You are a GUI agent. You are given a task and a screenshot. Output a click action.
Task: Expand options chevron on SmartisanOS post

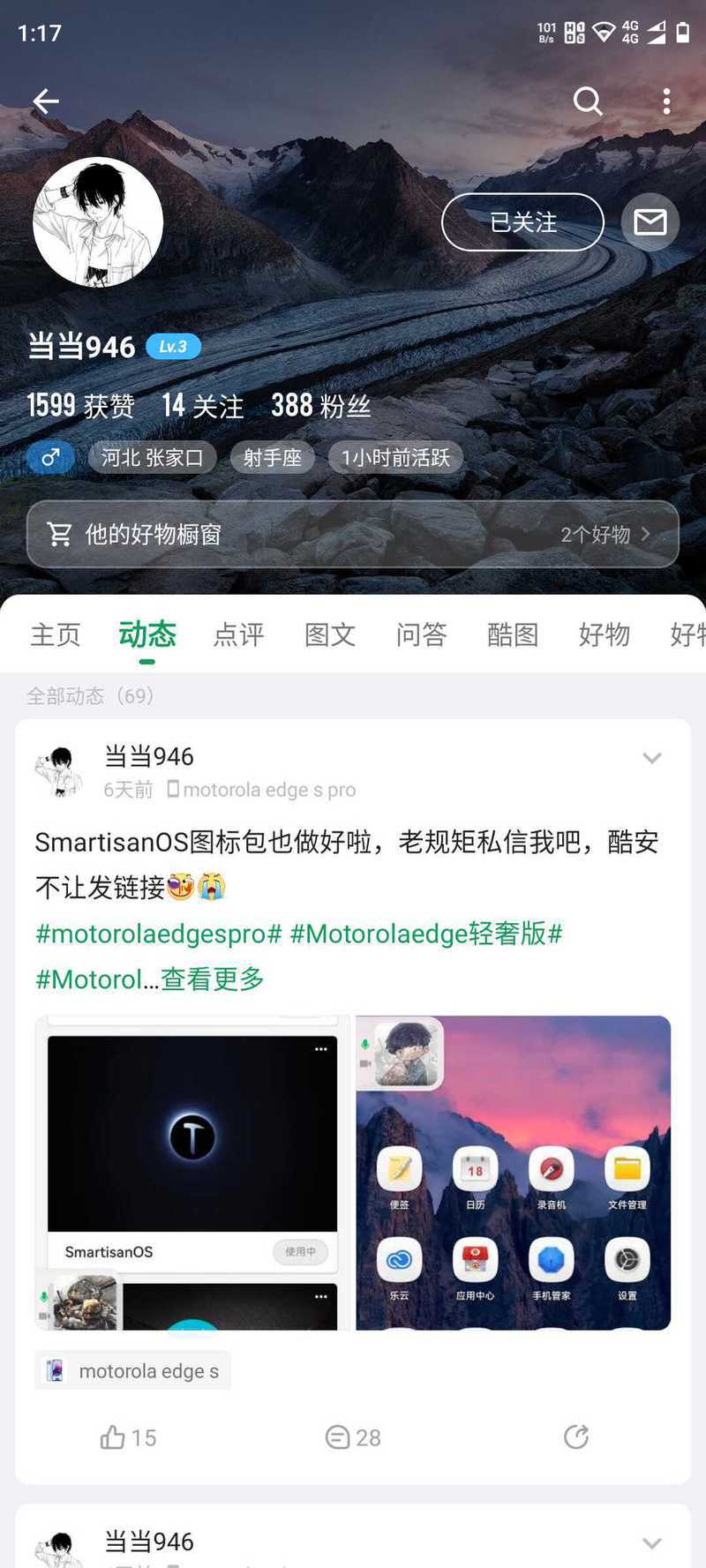pos(652,758)
